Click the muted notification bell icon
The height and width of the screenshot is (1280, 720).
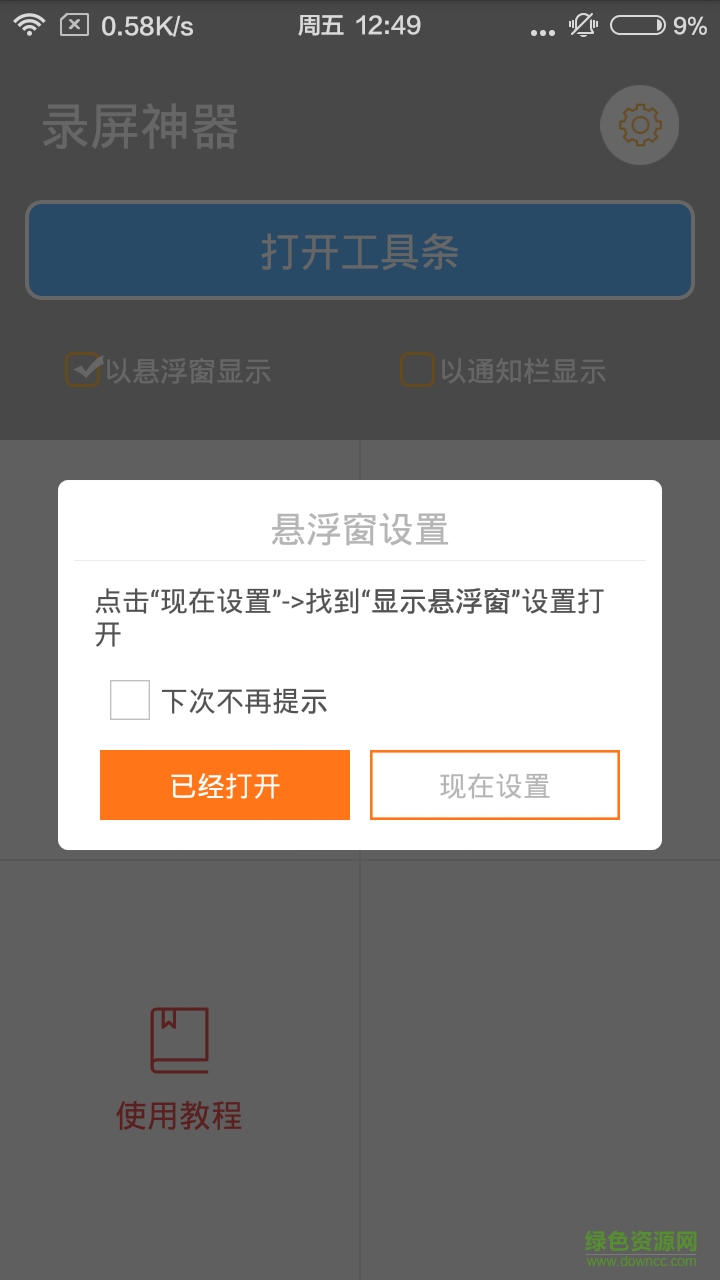(581, 25)
